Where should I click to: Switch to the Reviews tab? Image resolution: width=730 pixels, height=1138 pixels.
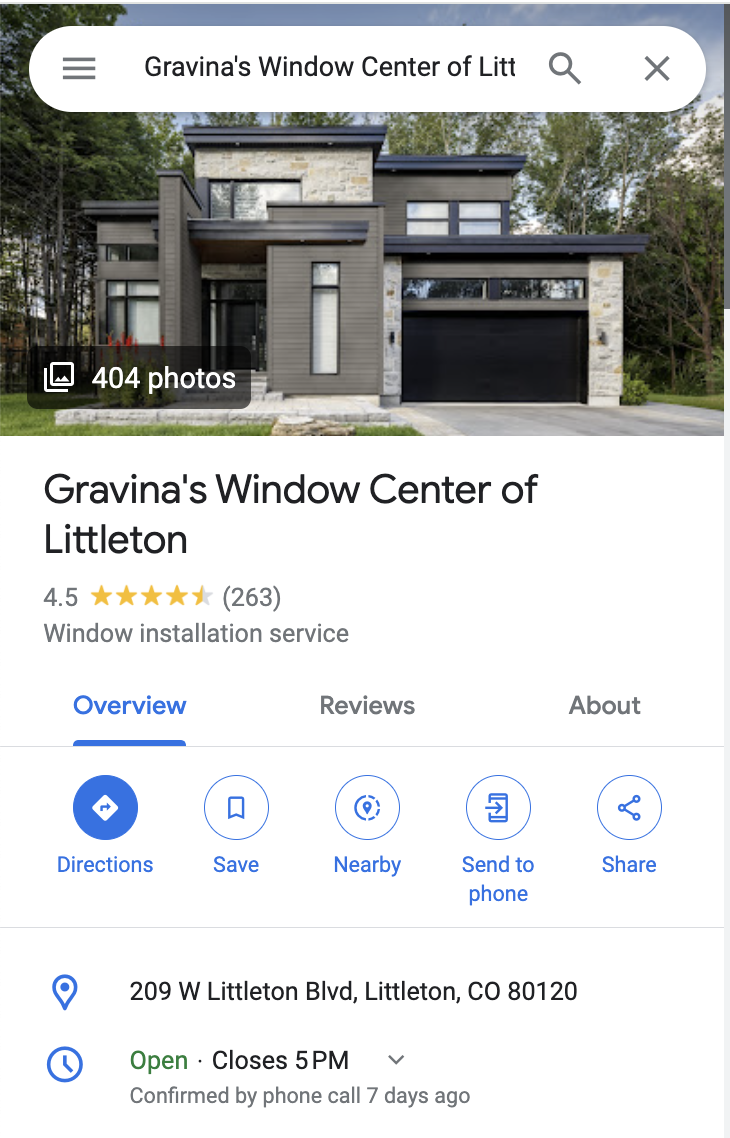click(x=367, y=705)
